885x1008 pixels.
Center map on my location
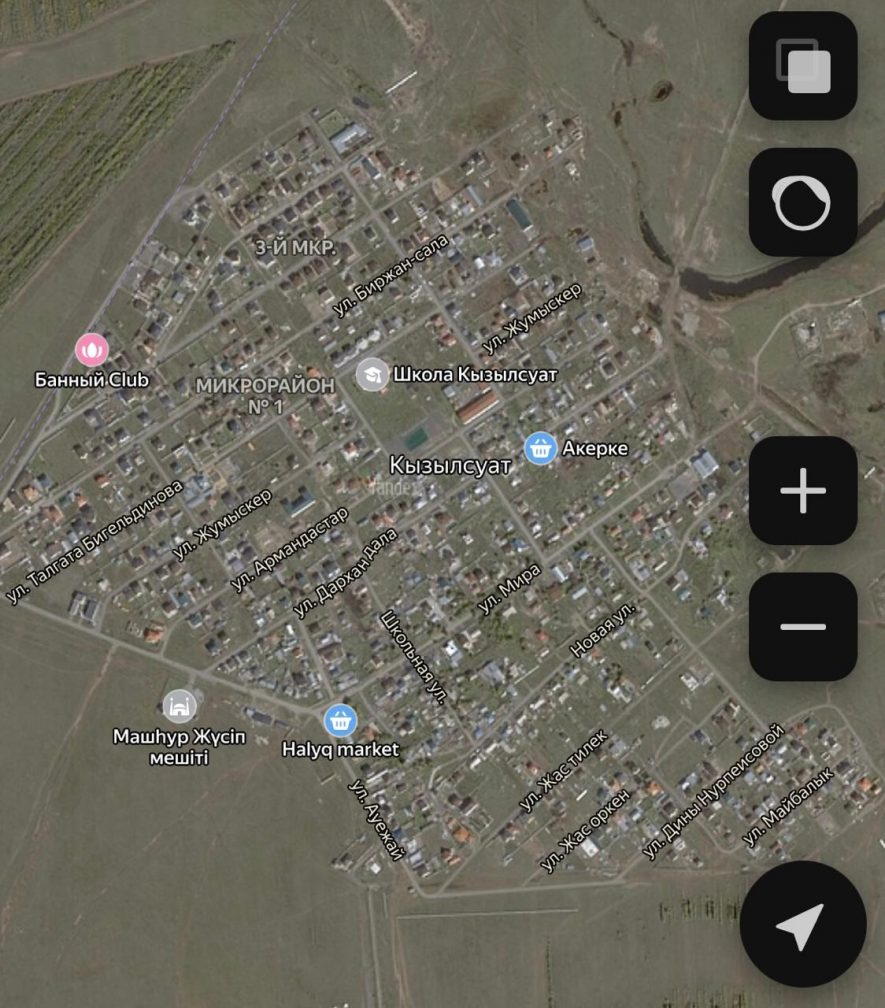tap(802, 924)
